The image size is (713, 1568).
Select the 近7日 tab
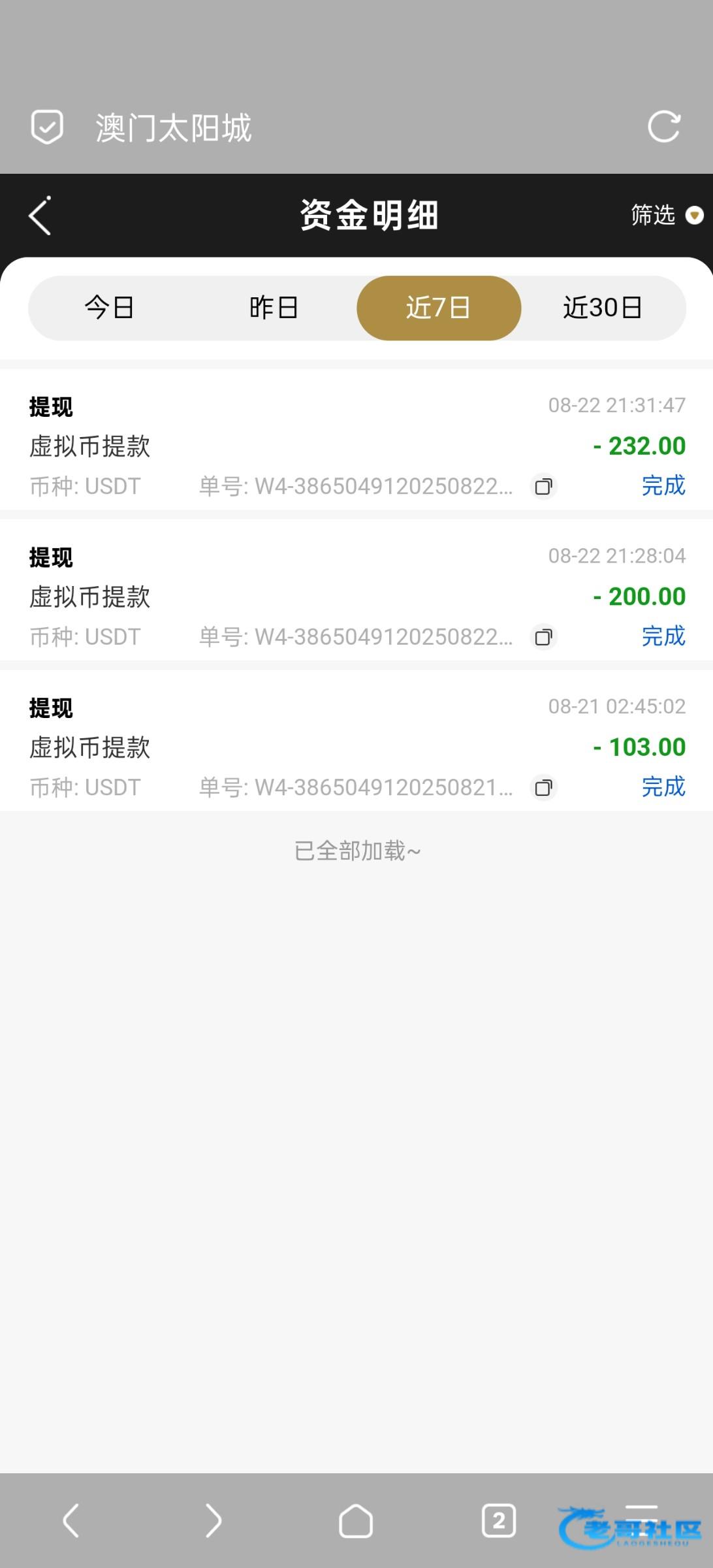[439, 308]
